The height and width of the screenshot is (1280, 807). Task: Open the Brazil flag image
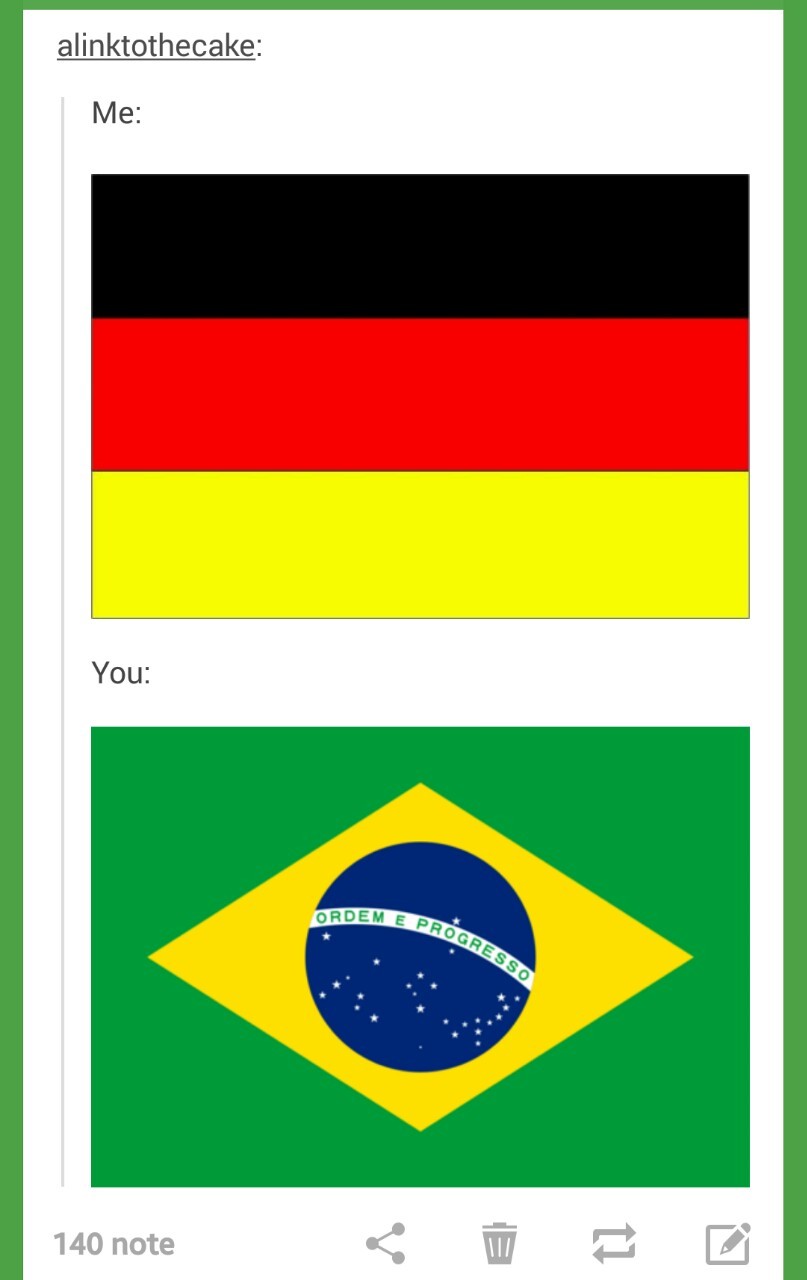point(420,956)
